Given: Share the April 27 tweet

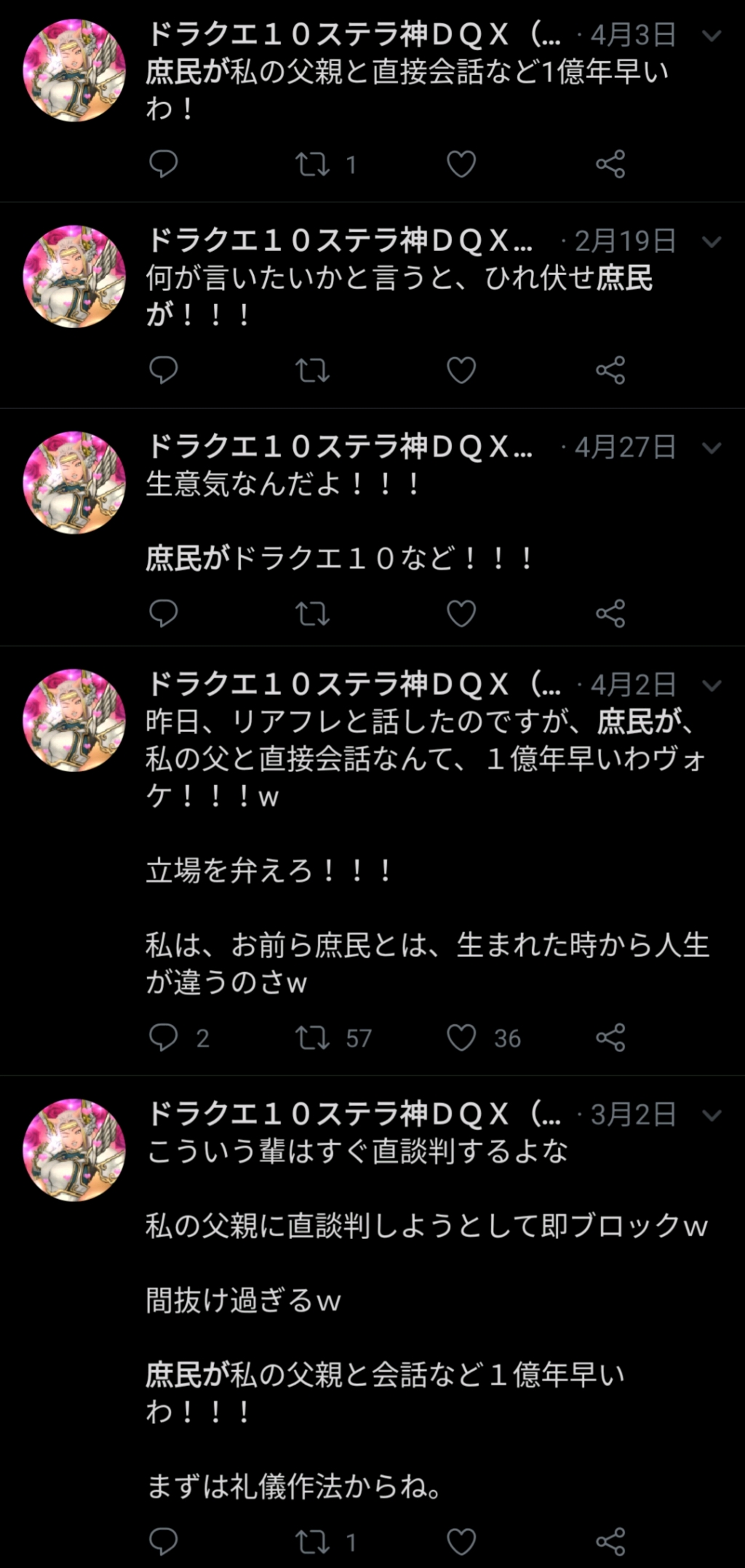Looking at the screenshot, I should (x=610, y=613).
